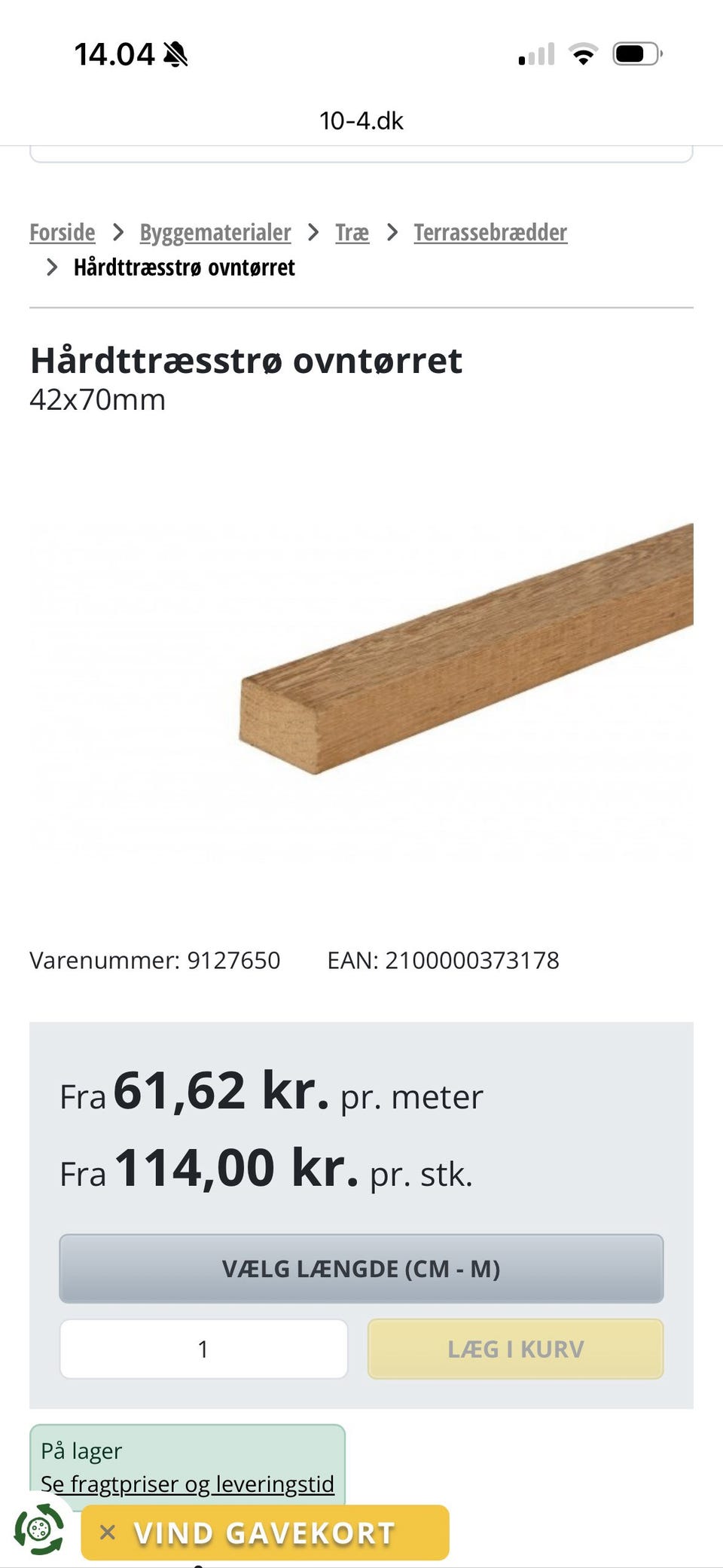
Task: Dismiss the VIND GAVEKORT banner with the X
Action: (107, 1531)
